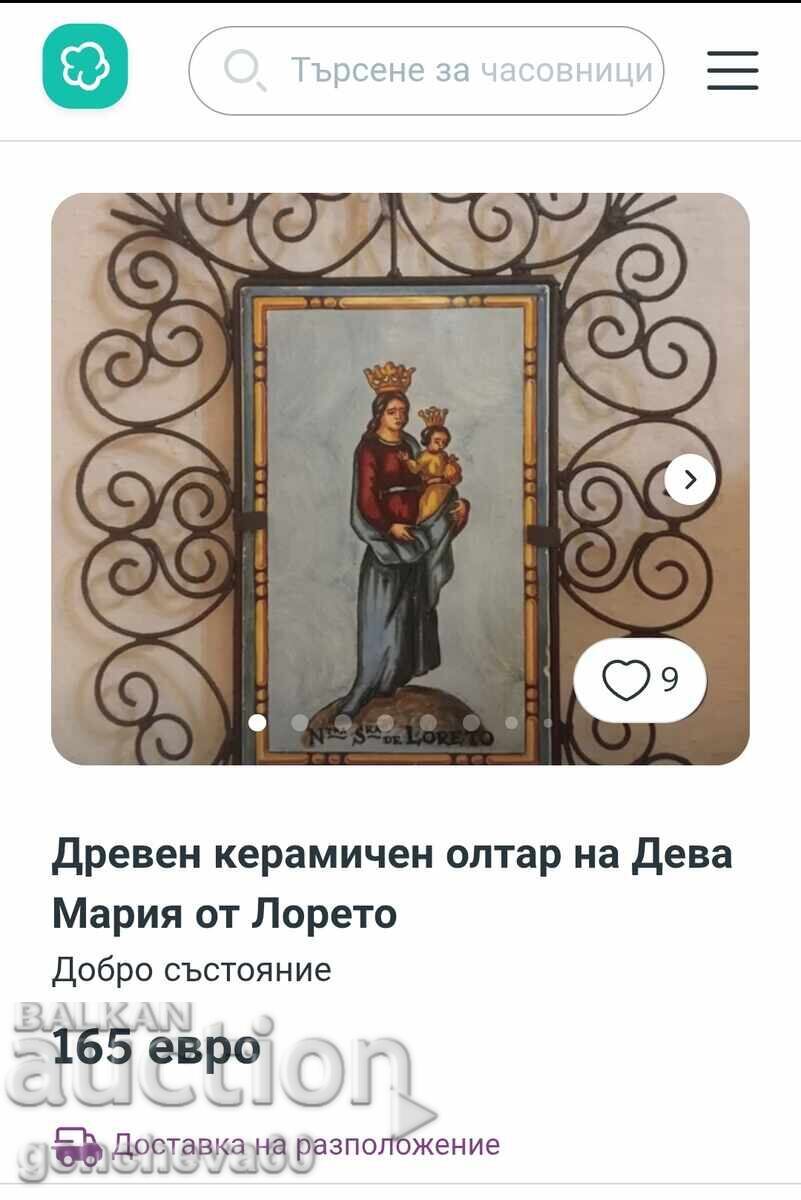Tap the search field for watches
The height and width of the screenshot is (1200, 801).
tap(440, 70)
